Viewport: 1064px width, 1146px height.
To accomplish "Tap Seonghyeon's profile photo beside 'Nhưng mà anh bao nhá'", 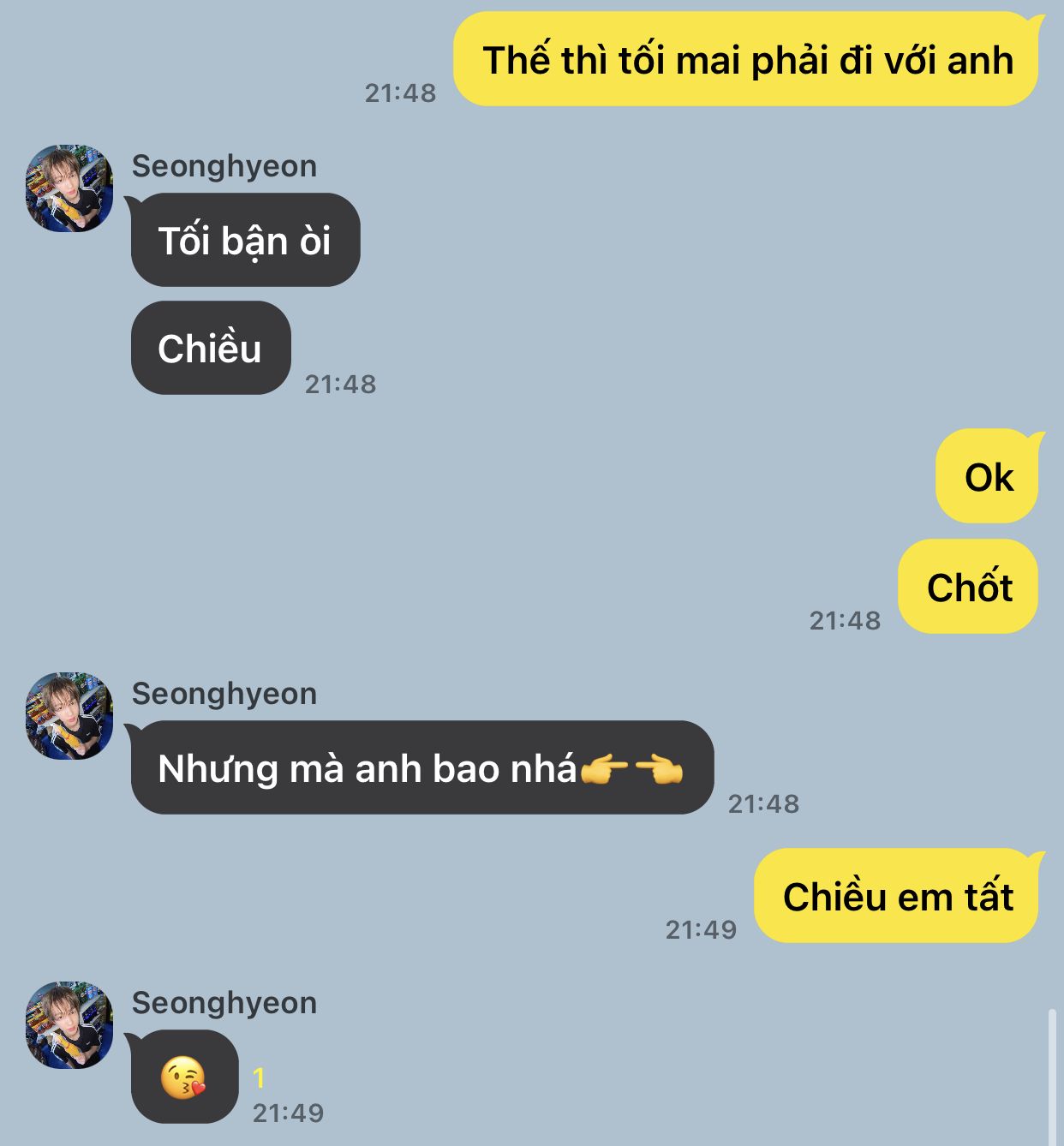I will [69, 716].
